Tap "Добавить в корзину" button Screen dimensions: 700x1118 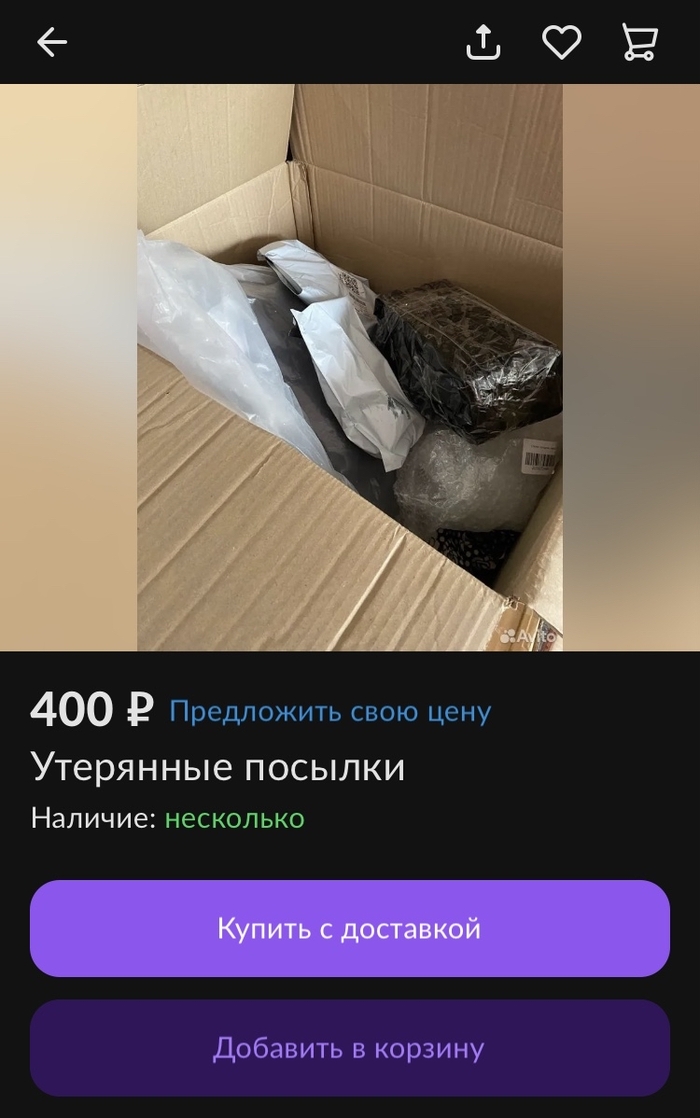(349, 1048)
